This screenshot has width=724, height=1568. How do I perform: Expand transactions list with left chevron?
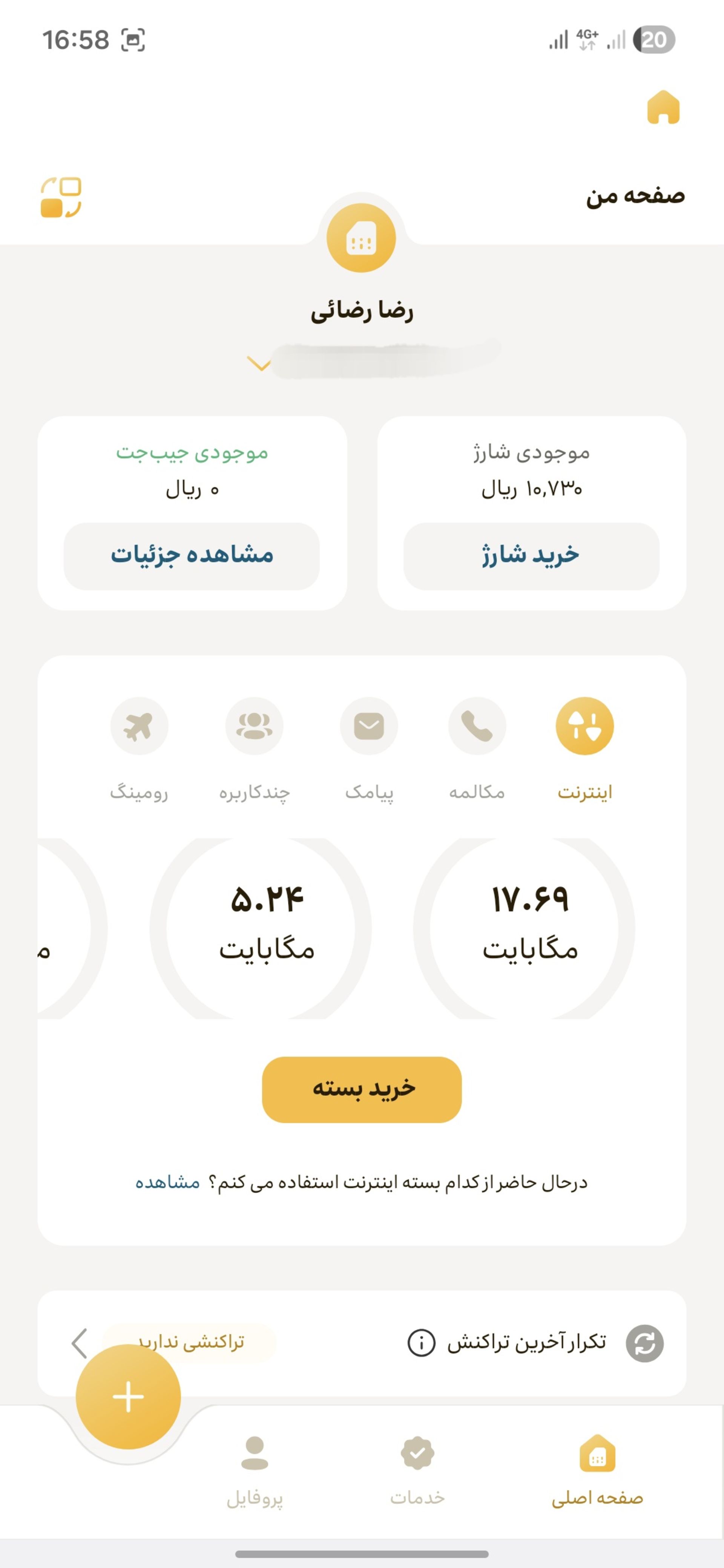pos(80,1343)
